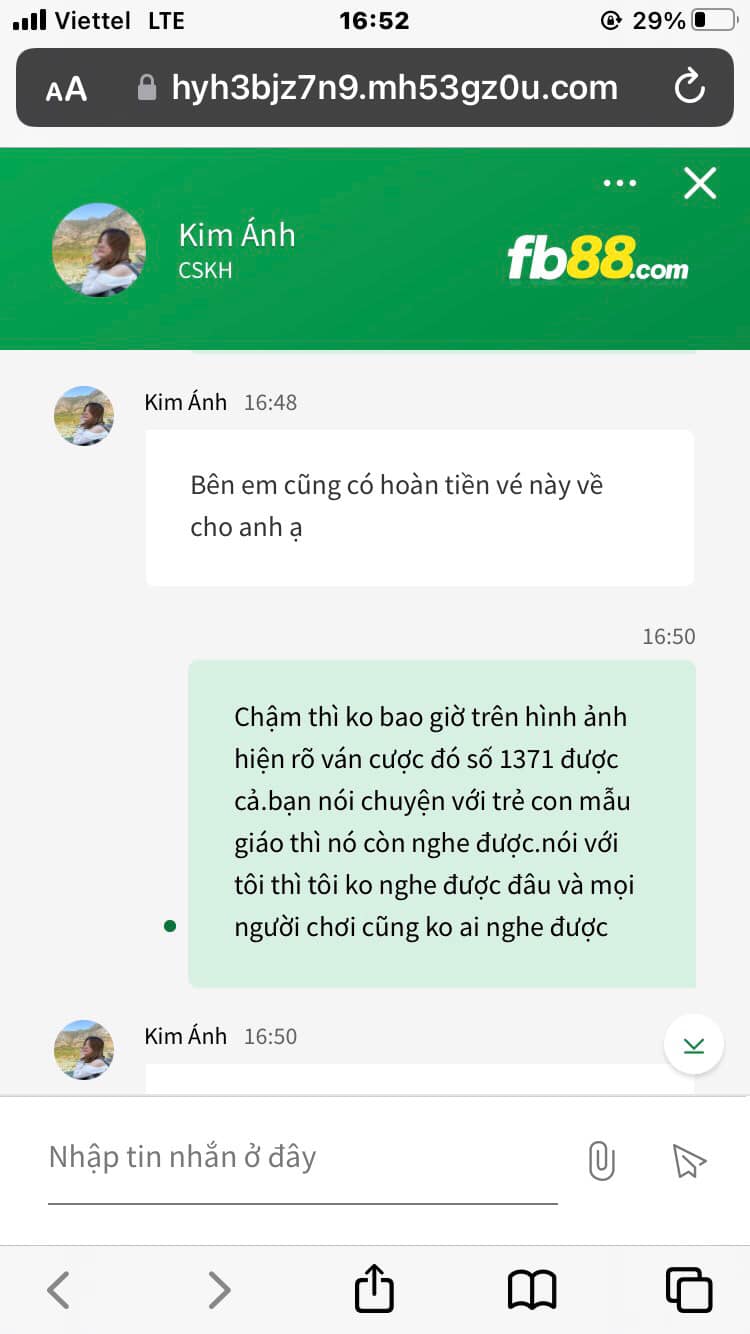Viewport: 750px width, 1334px height.
Task: Open Safari bookmarks
Action: tap(532, 1290)
